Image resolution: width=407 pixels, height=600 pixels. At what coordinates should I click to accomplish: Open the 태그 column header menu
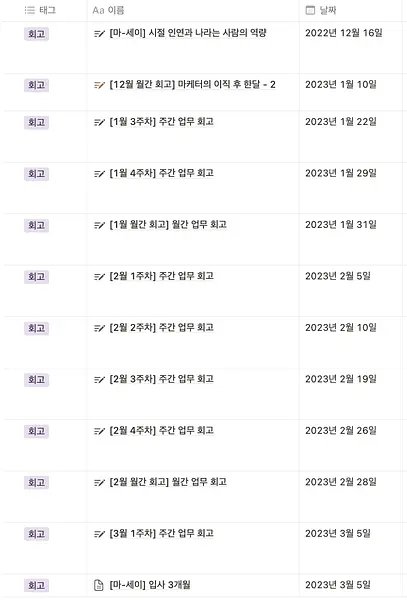click(x=40, y=10)
